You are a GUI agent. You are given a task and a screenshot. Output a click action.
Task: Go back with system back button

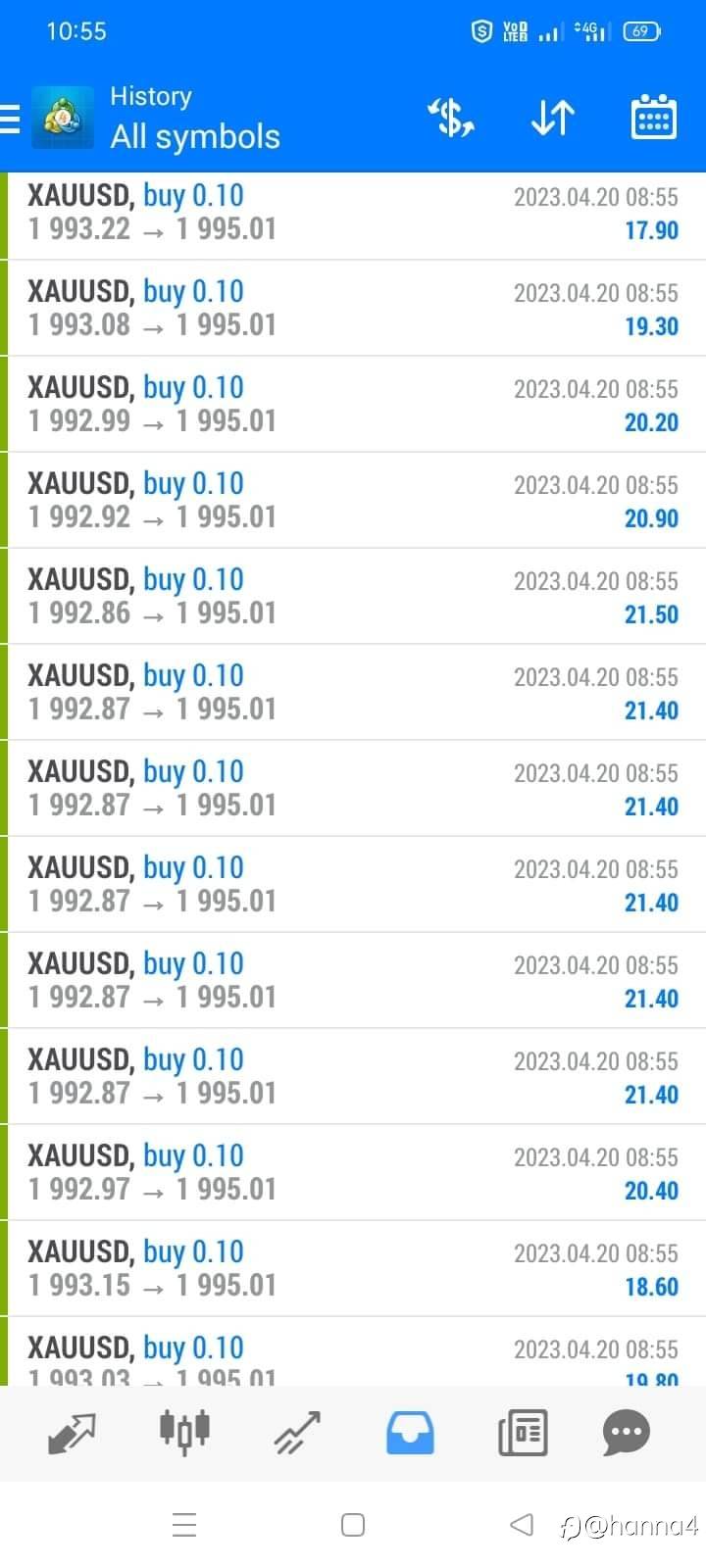coord(522,1524)
